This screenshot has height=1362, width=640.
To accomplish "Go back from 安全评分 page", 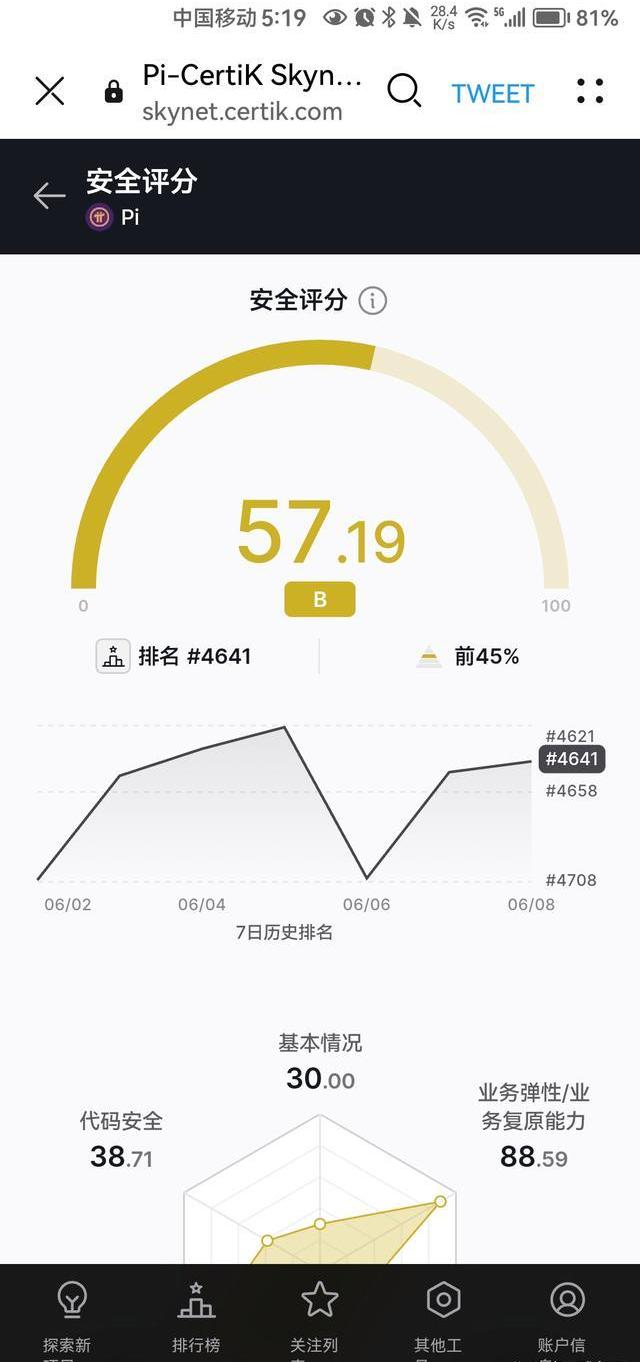I will click(x=49, y=196).
